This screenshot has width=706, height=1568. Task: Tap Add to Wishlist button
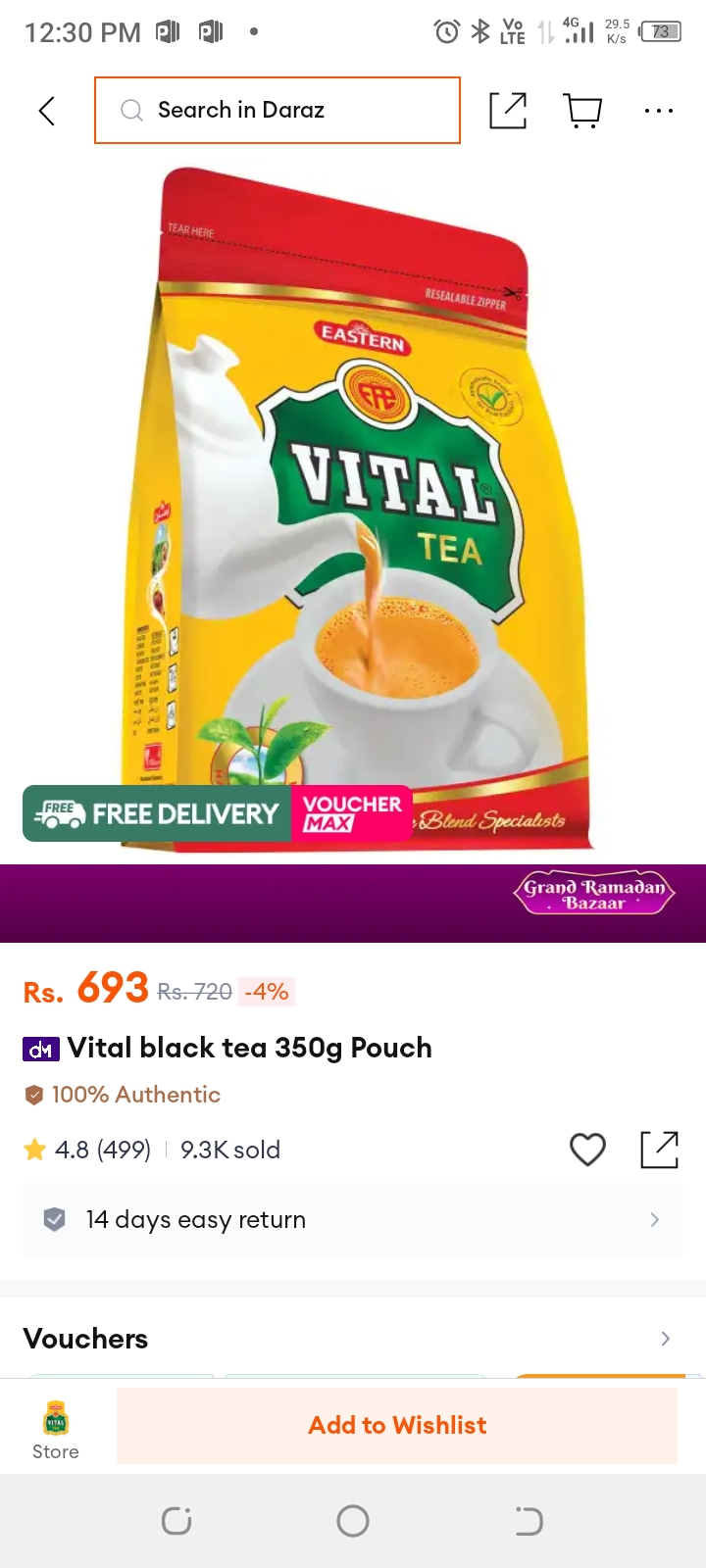[x=397, y=1425]
